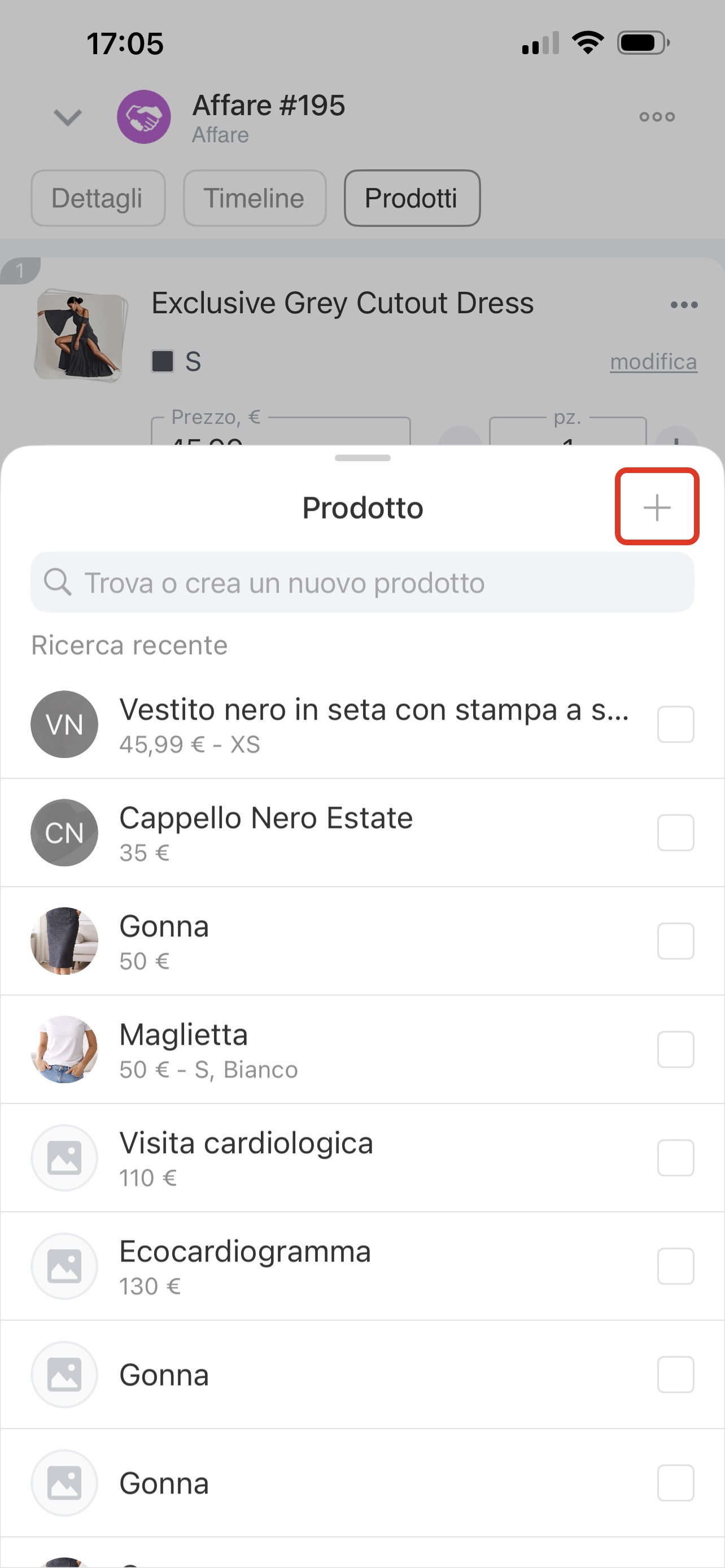
Task: Tick the checkbox for Gonna 50 €
Action: (675, 941)
